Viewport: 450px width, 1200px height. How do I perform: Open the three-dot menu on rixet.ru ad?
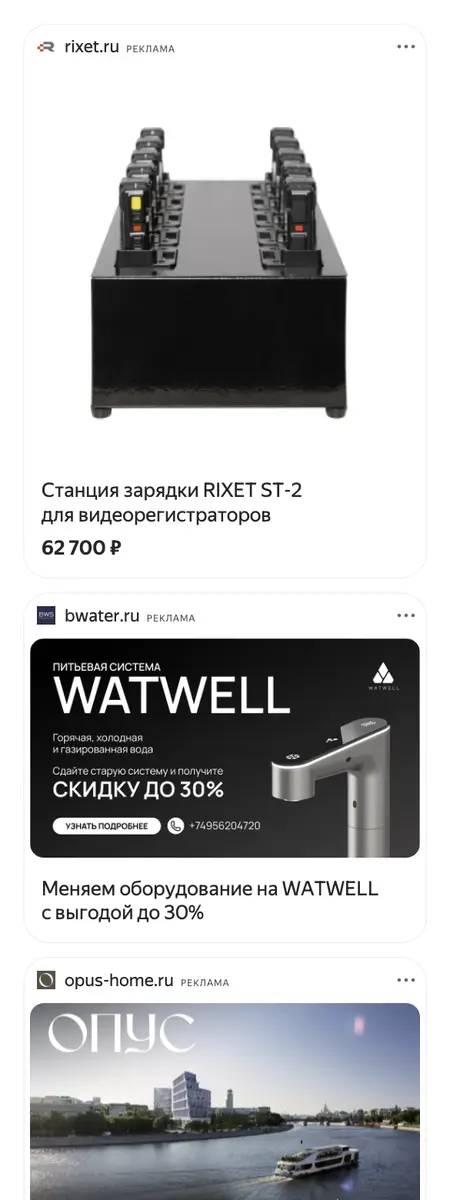click(x=405, y=47)
